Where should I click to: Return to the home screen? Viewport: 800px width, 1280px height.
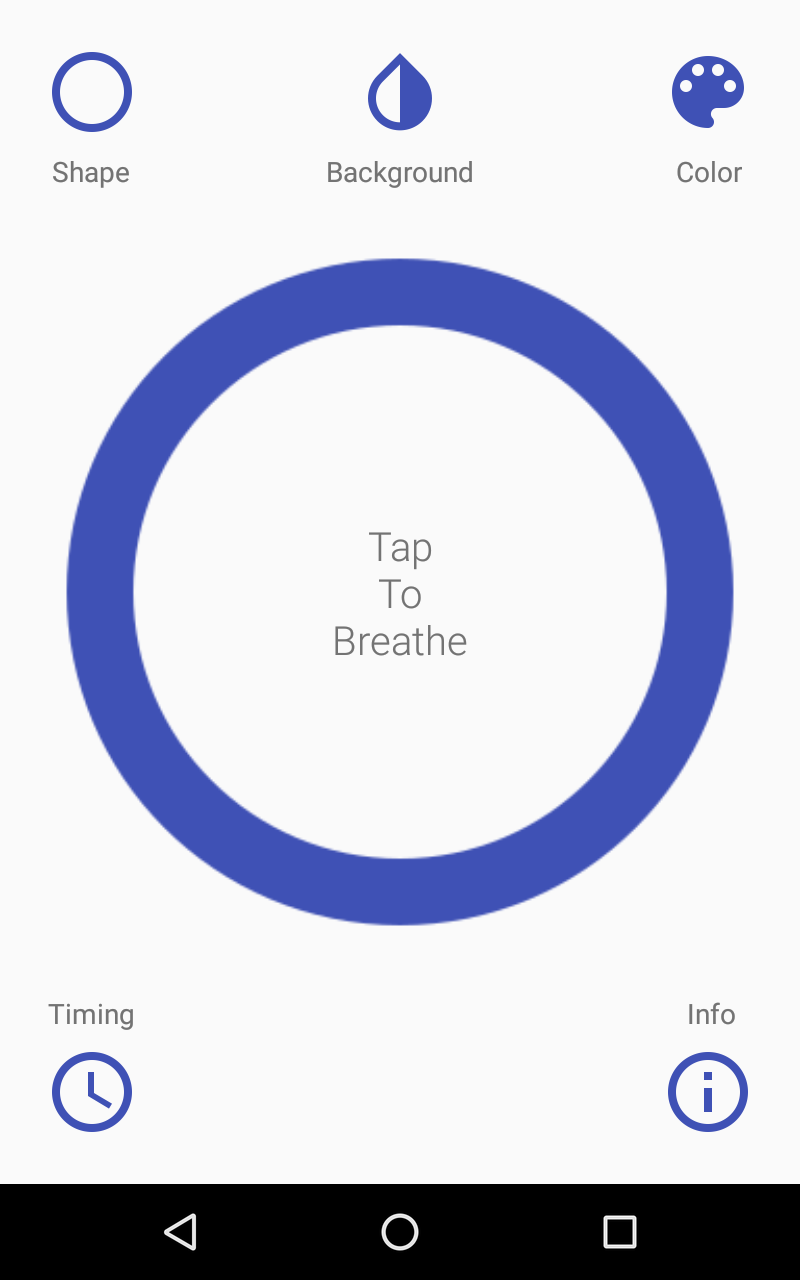click(400, 1232)
